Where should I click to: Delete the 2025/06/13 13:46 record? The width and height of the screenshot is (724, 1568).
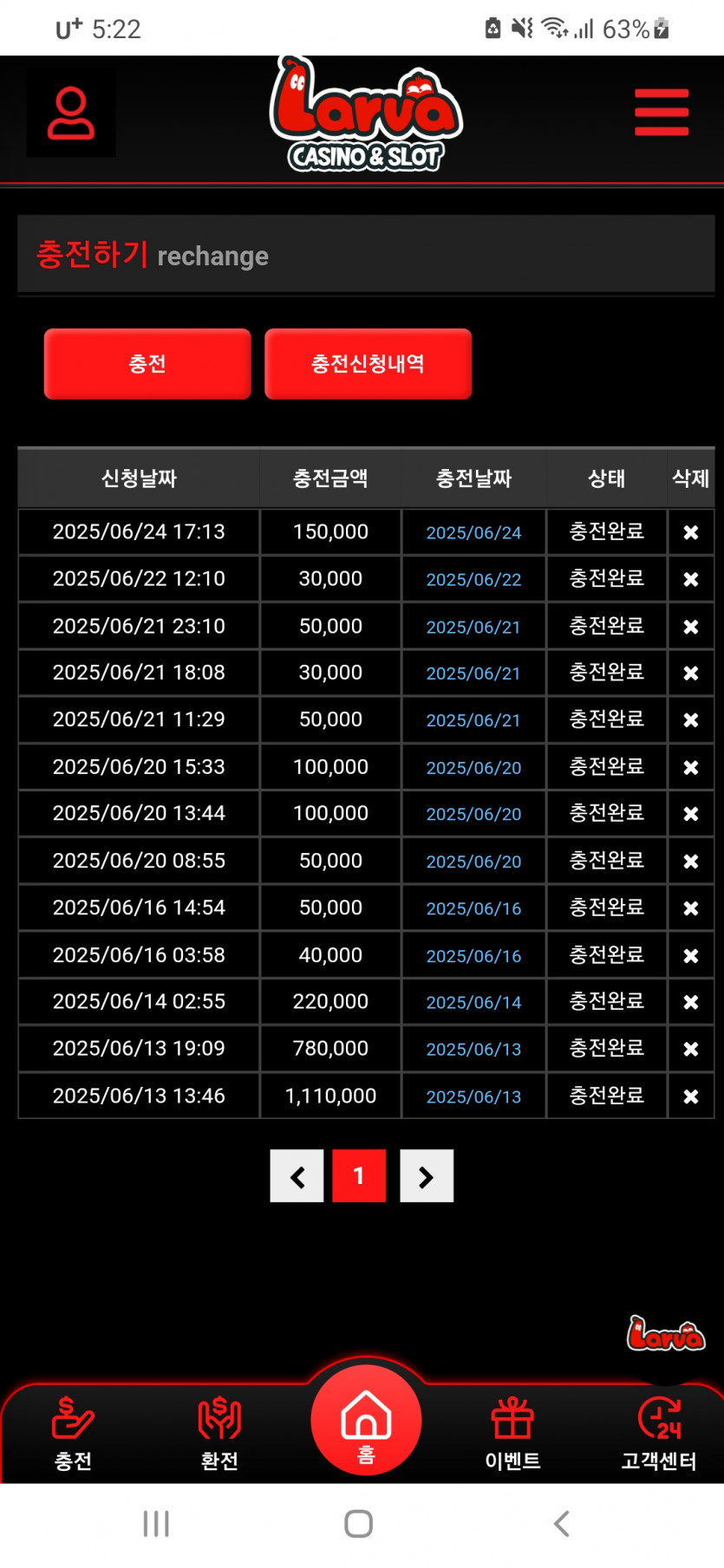[x=690, y=1096]
